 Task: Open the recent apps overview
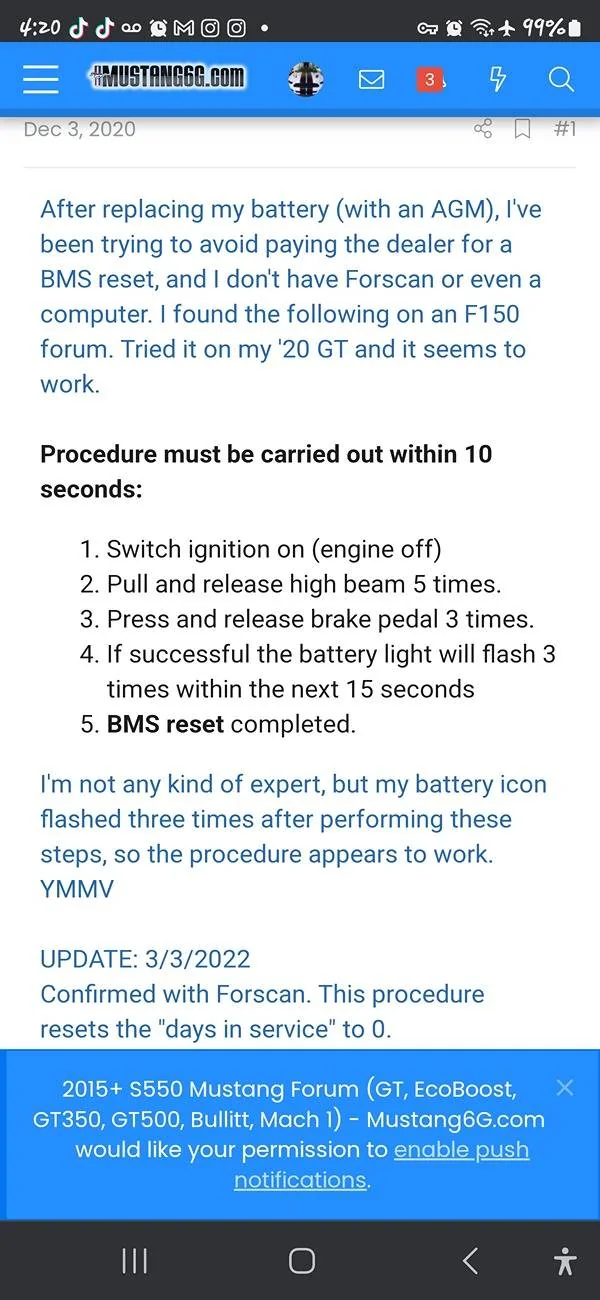134,1260
